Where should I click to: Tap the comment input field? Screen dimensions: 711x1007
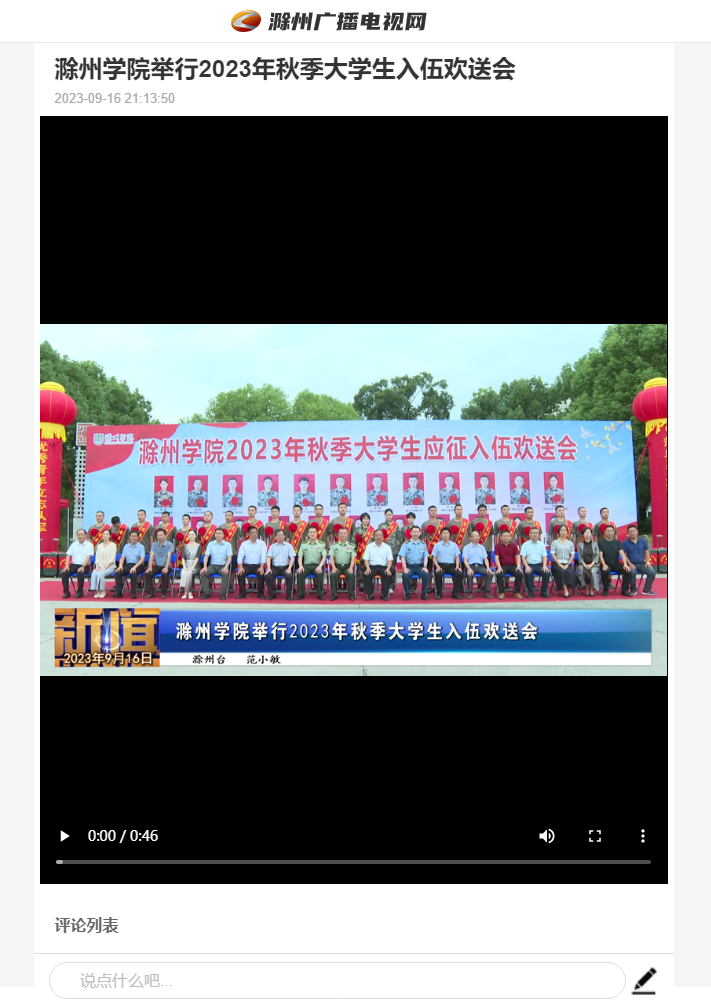tap(336, 981)
